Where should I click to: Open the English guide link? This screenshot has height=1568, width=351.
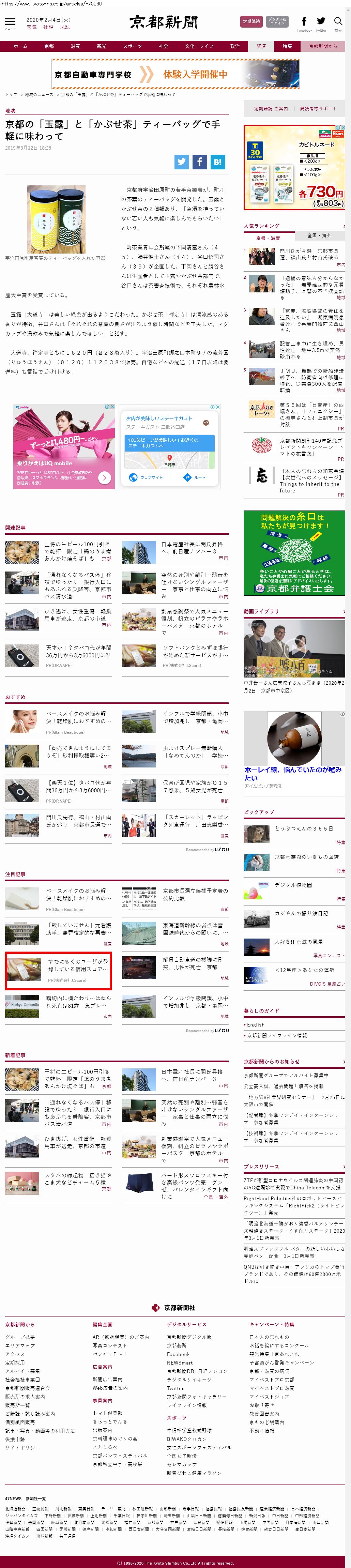tap(256, 1024)
